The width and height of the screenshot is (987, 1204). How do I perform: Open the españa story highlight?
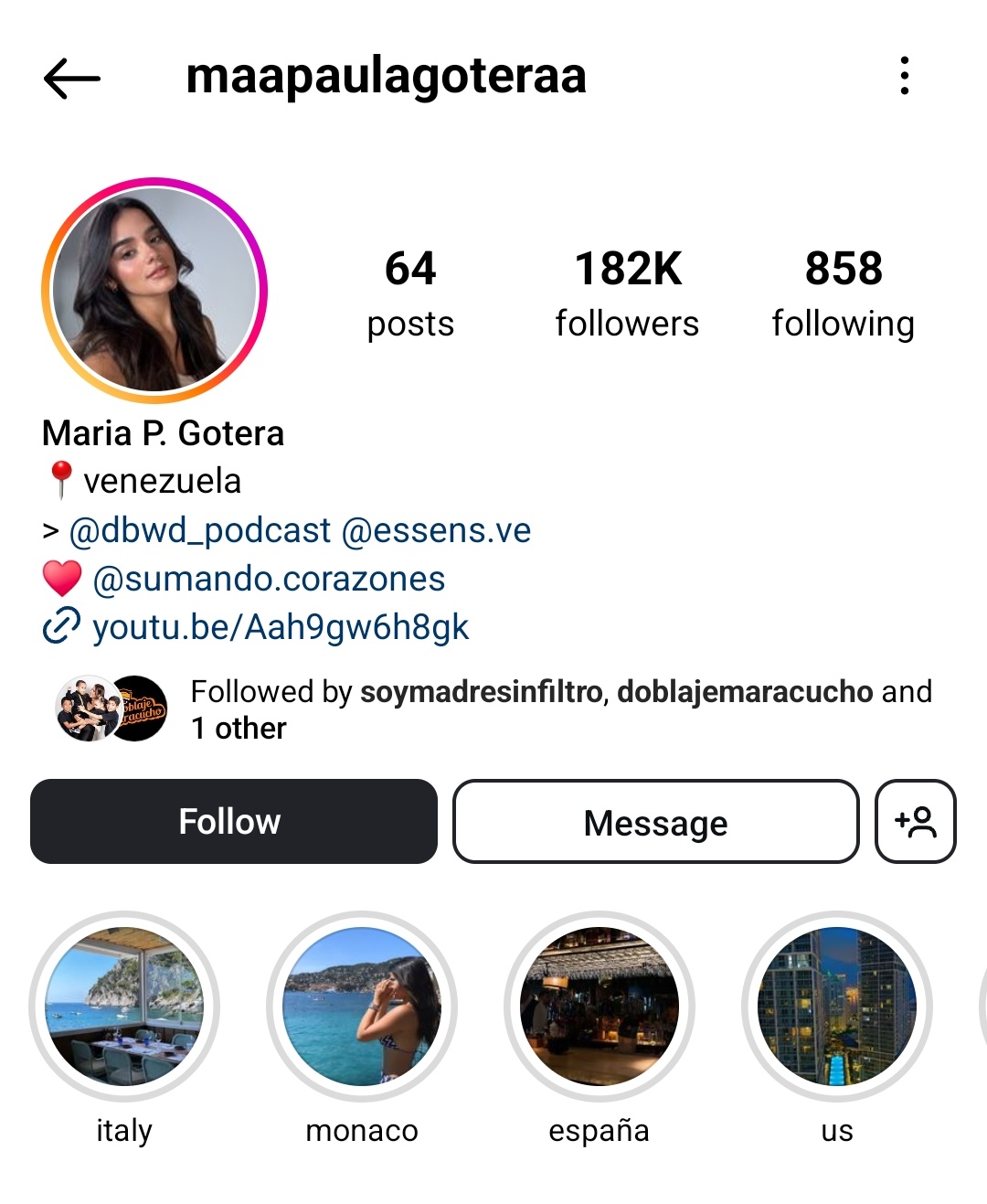click(600, 1007)
